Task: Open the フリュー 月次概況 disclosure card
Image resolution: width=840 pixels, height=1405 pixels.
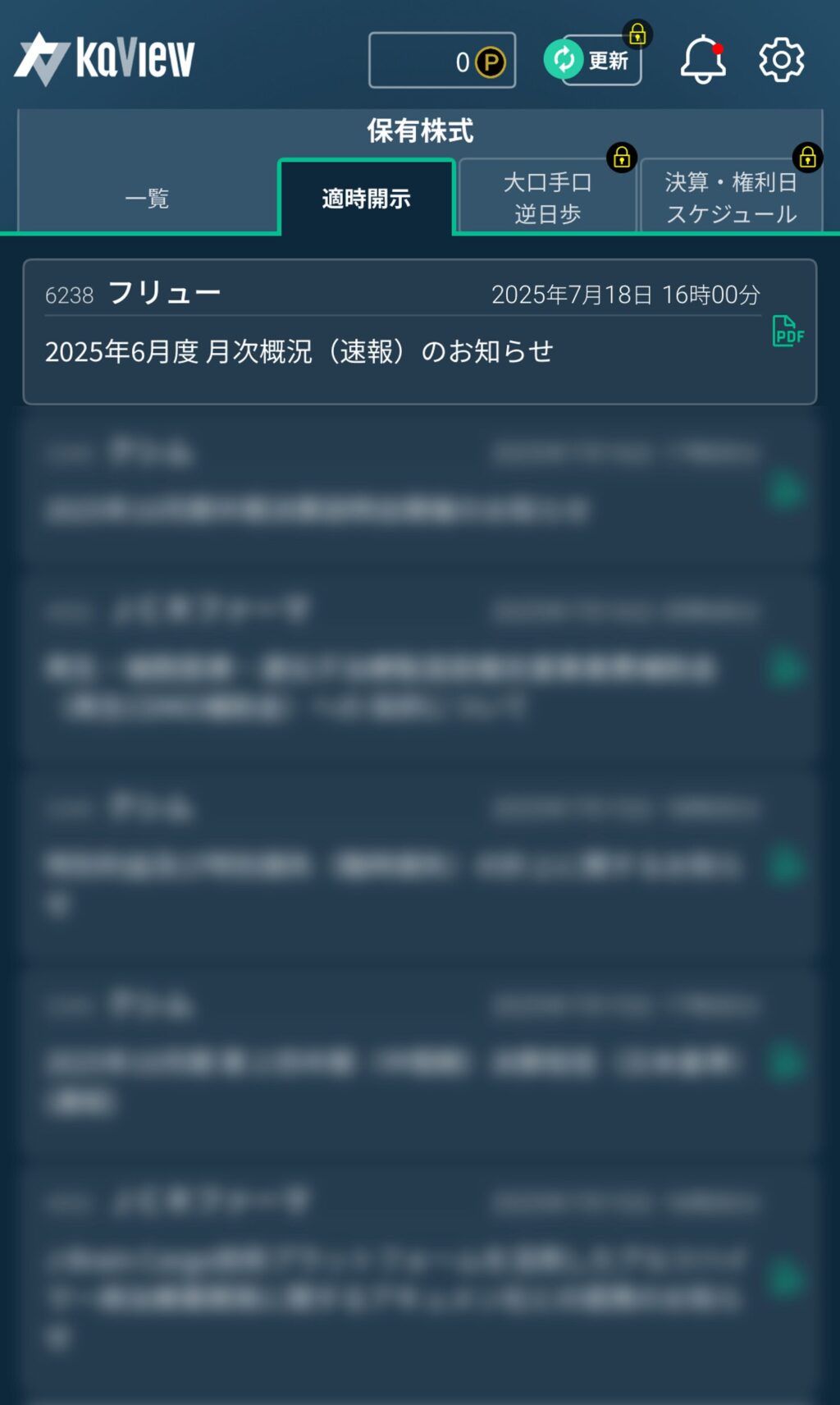Action: click(x=420, y=332)
